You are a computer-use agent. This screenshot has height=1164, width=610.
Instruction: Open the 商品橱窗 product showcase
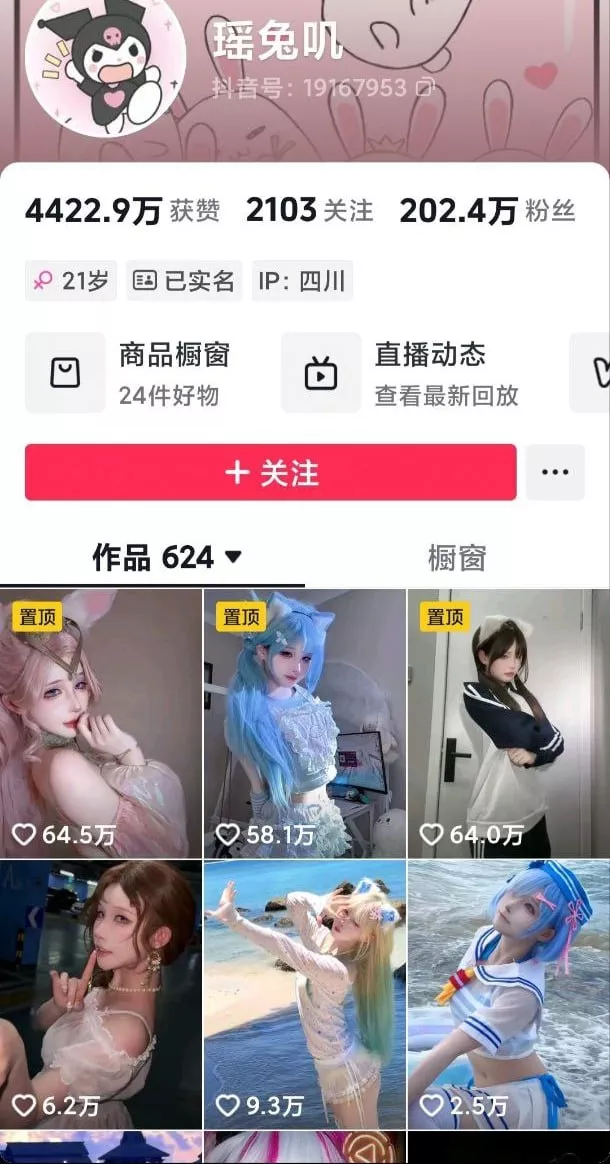142,373
